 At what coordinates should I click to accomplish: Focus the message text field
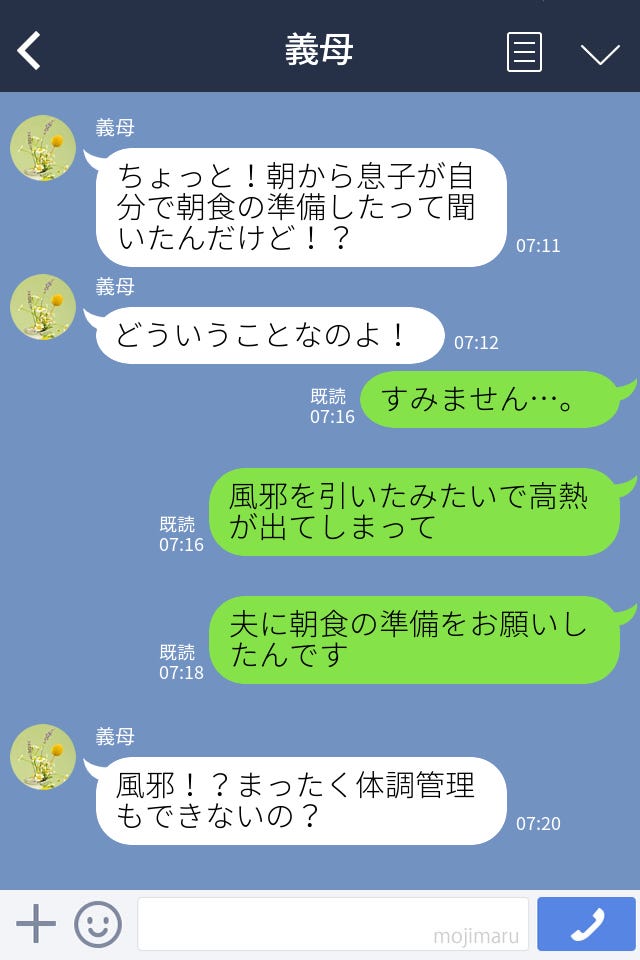coord(332,924)
